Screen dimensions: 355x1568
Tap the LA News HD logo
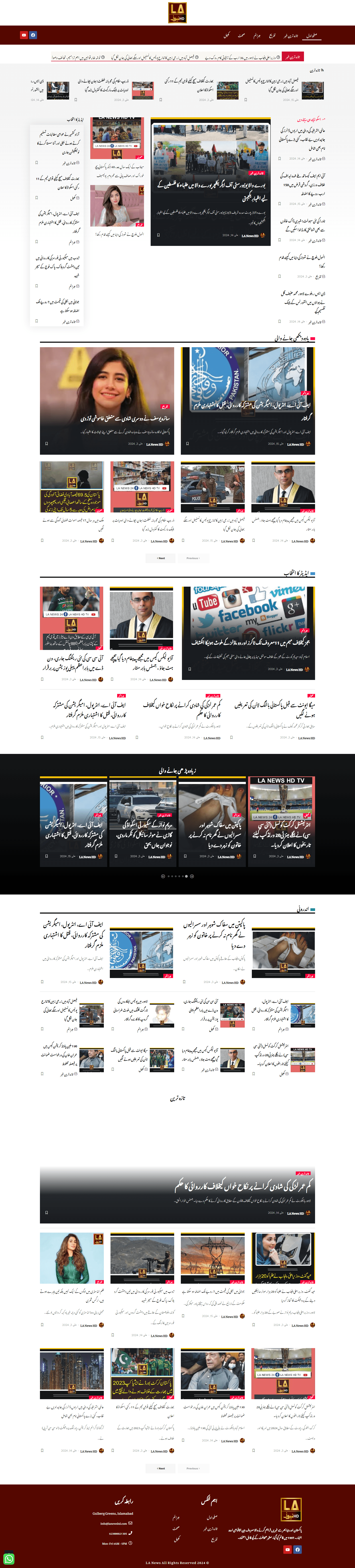(177, 12)
